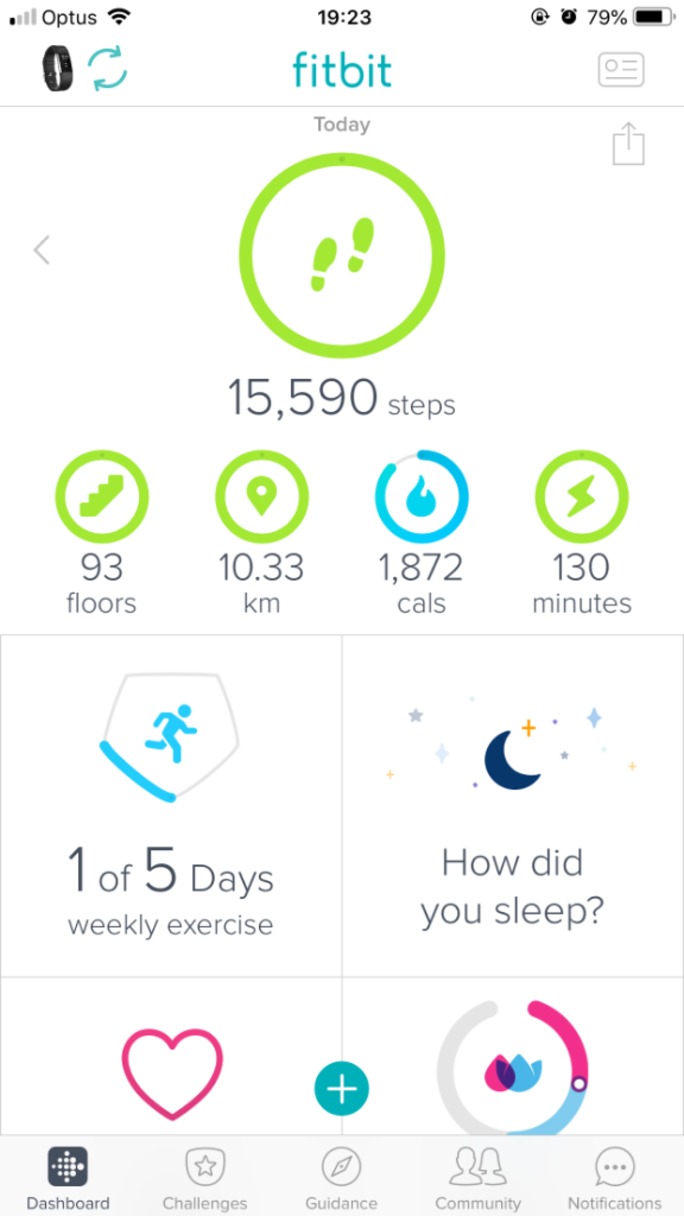The image size is (684, 1216).
Task: View the 93 floors climbed details
Action: (x=101, y=497)
